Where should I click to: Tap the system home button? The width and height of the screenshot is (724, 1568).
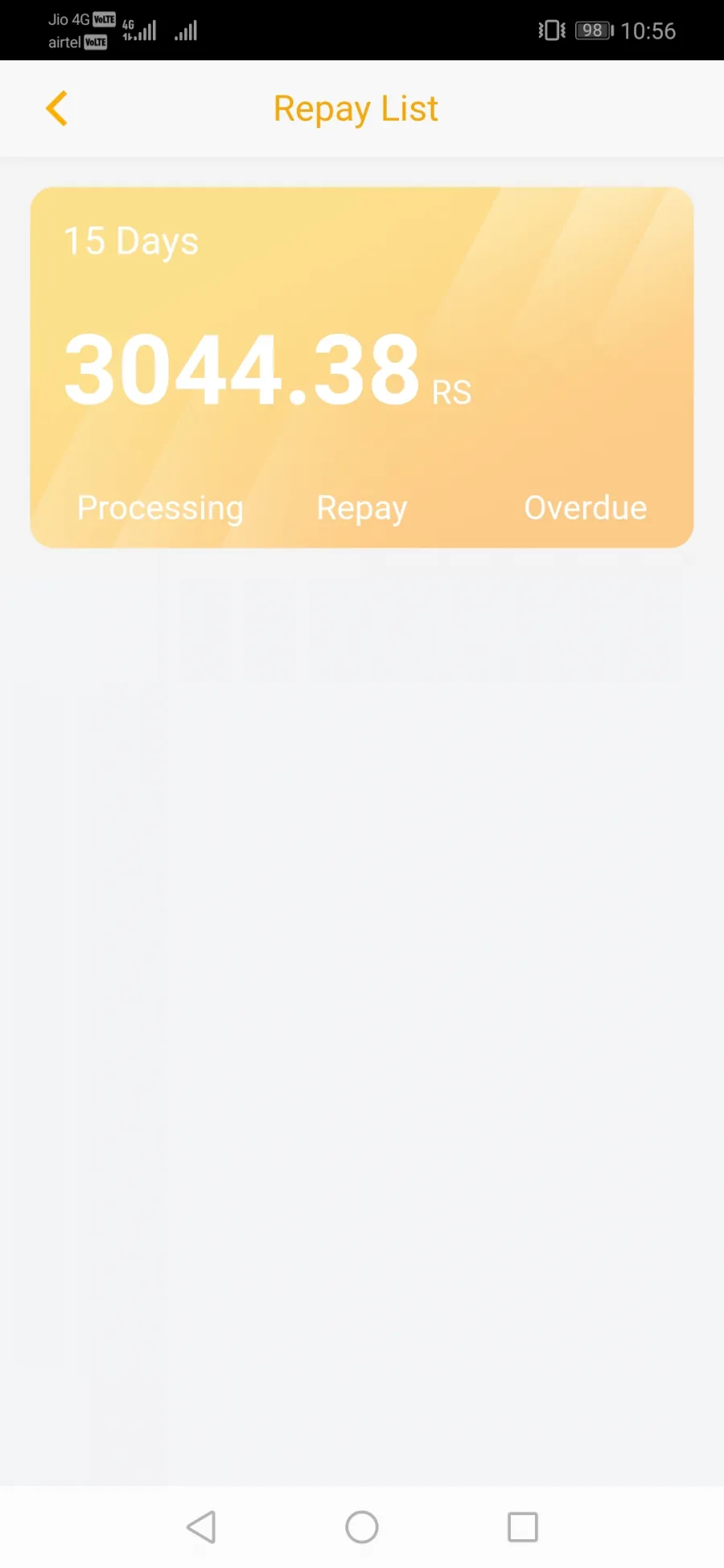coord(361,1526)
